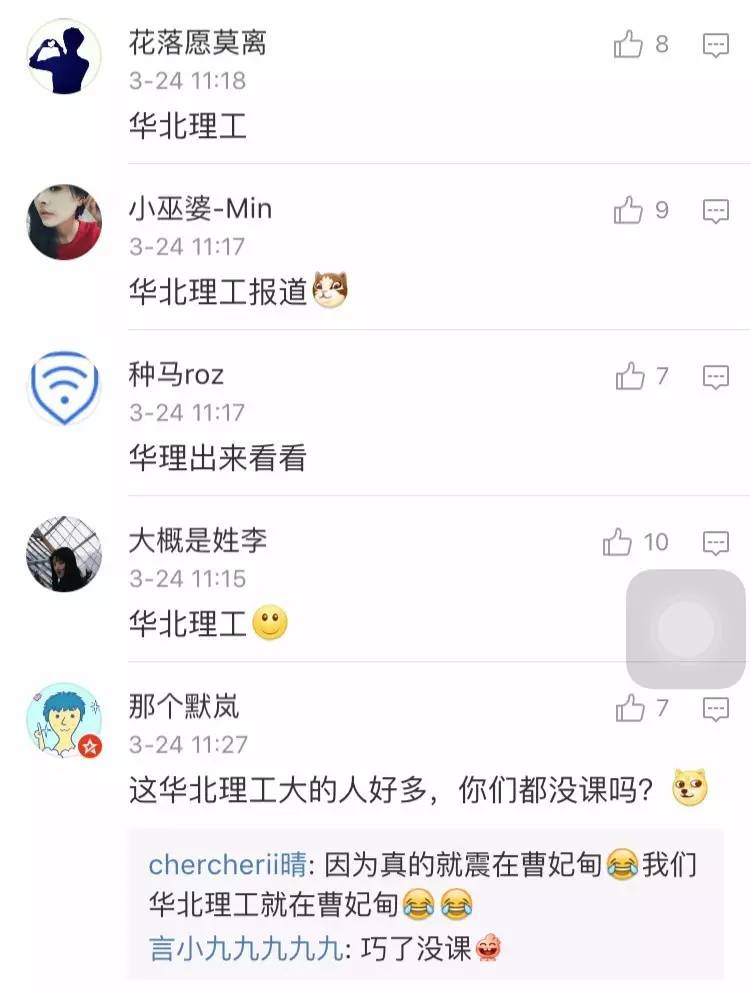Screen dimensions: 750x993
Task: Like 那个默岚's comment
Action: [x=630, y=709]
